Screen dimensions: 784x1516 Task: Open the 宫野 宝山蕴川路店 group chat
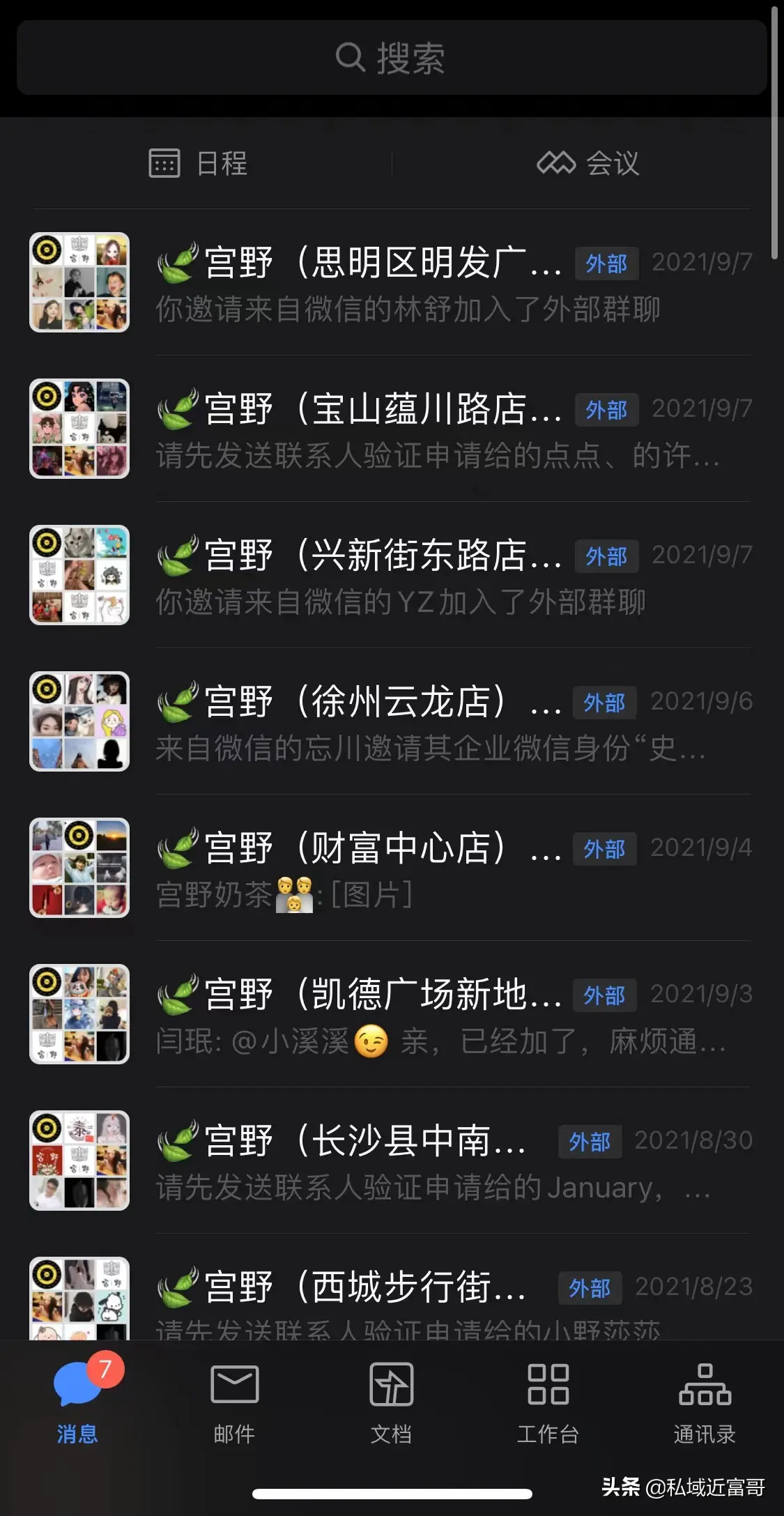tap(392, 429)
